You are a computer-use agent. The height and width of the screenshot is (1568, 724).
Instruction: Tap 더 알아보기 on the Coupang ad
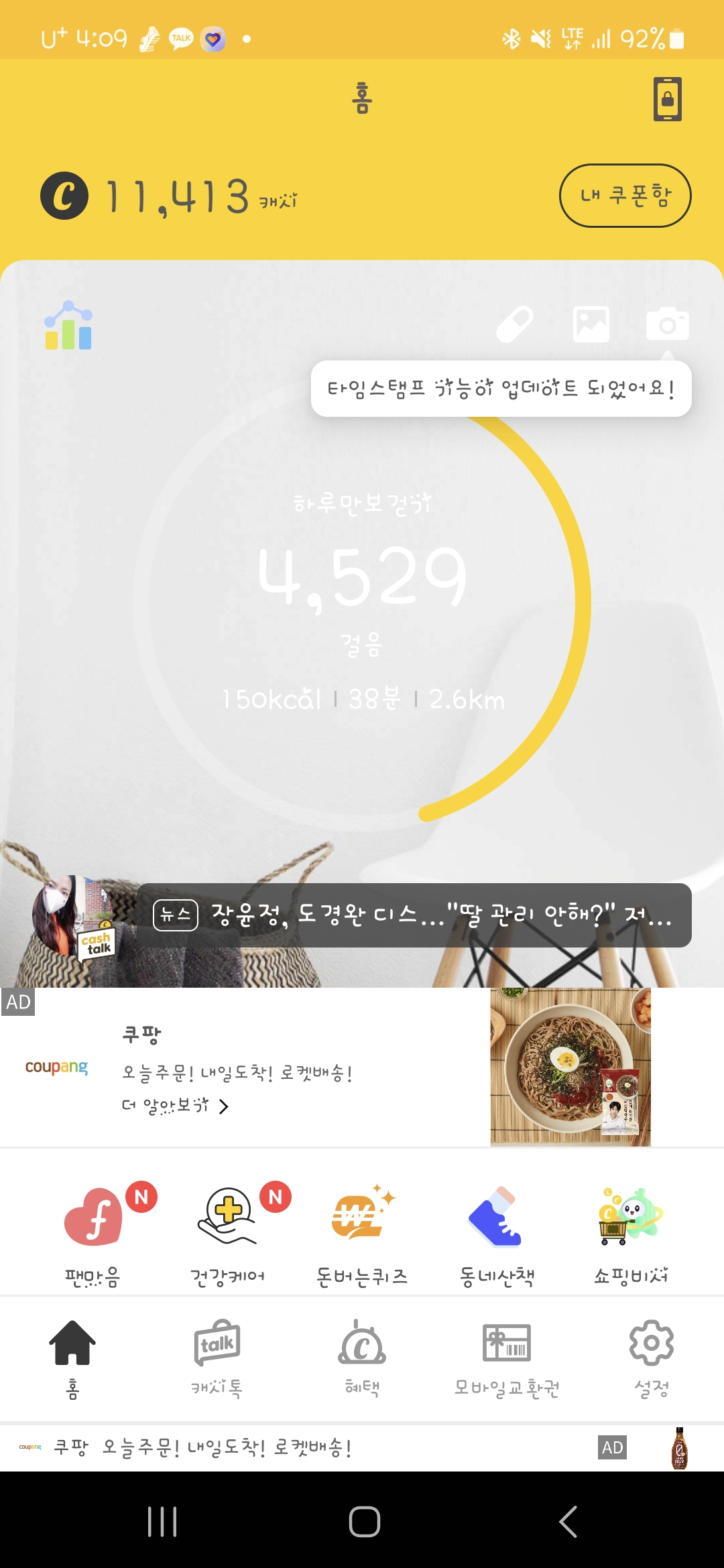(176, 1106)
